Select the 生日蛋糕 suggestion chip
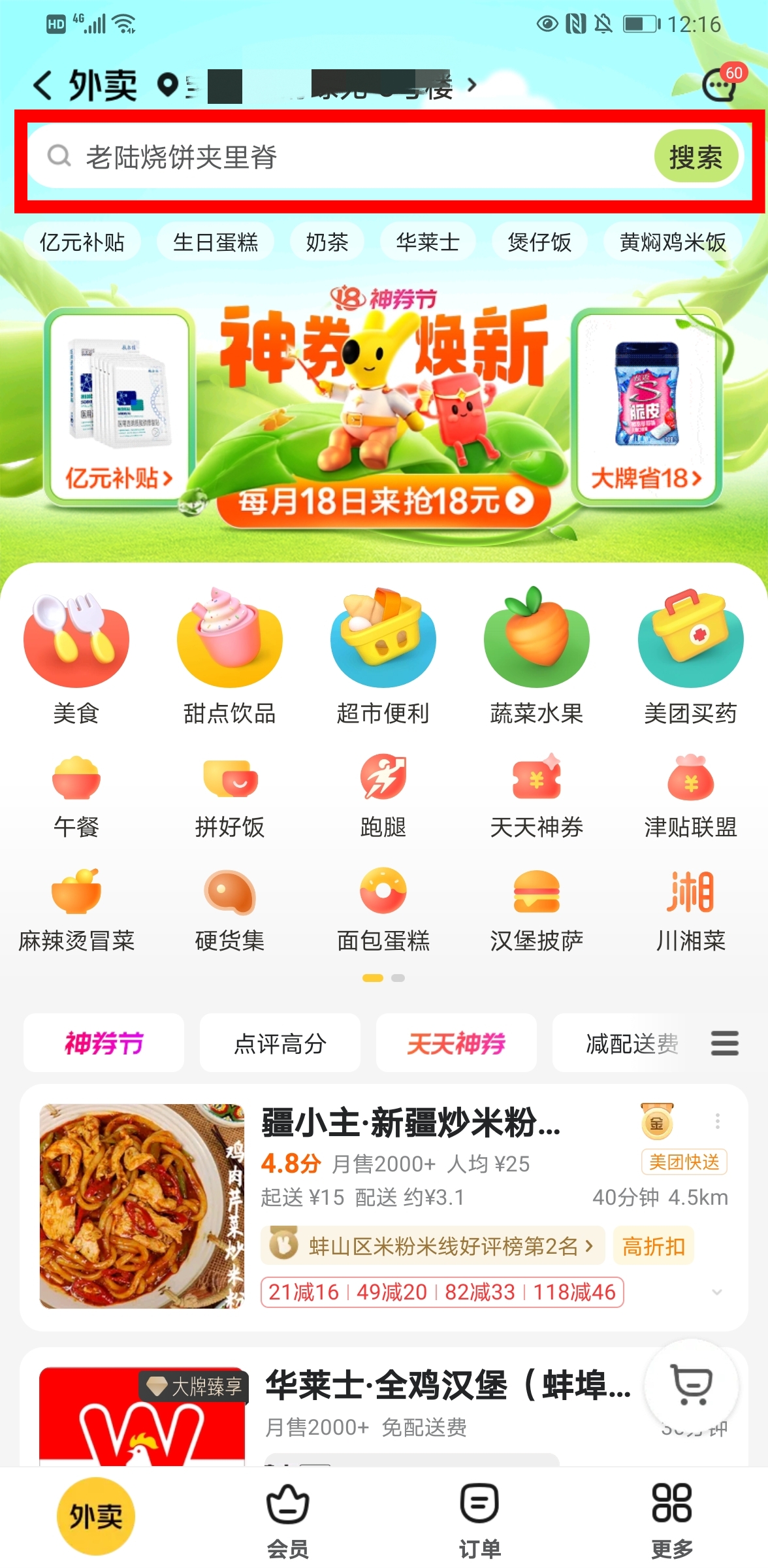 click(x=215, y=242)
